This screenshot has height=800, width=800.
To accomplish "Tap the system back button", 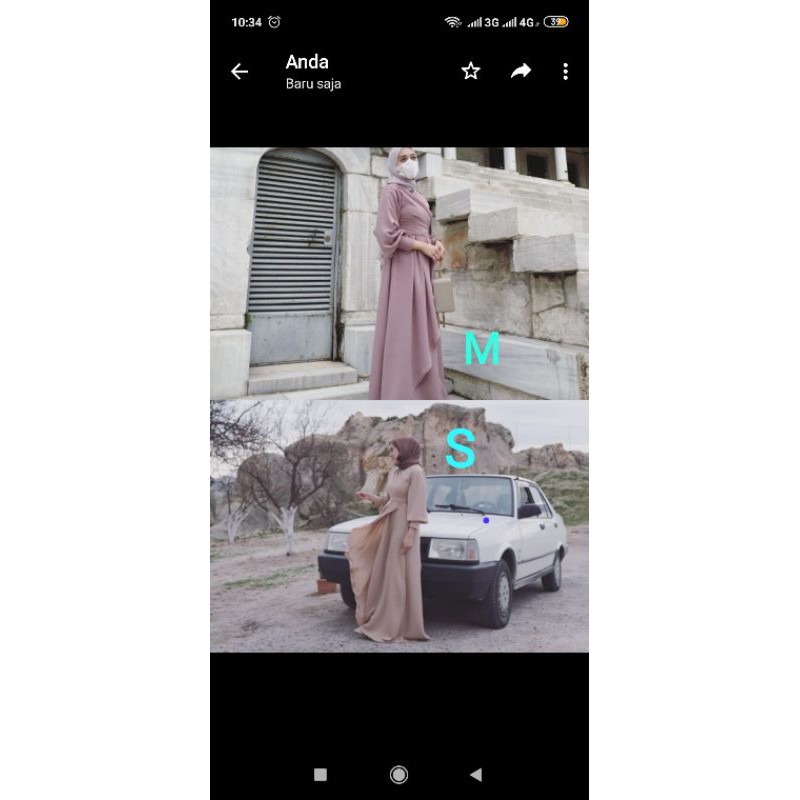I will click(x=476, y=774).
